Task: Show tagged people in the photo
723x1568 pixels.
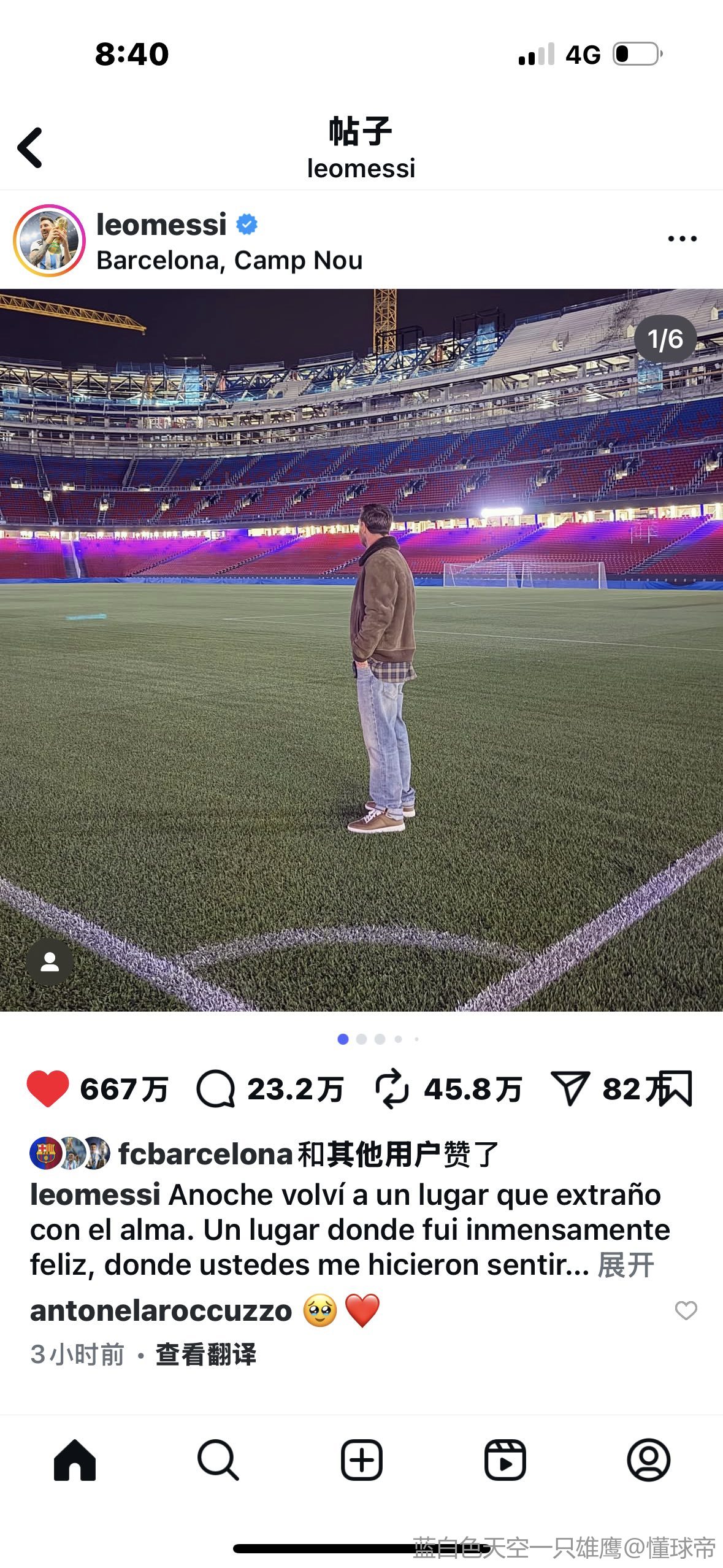Action: pyautogui.click(x=50, y=961)
